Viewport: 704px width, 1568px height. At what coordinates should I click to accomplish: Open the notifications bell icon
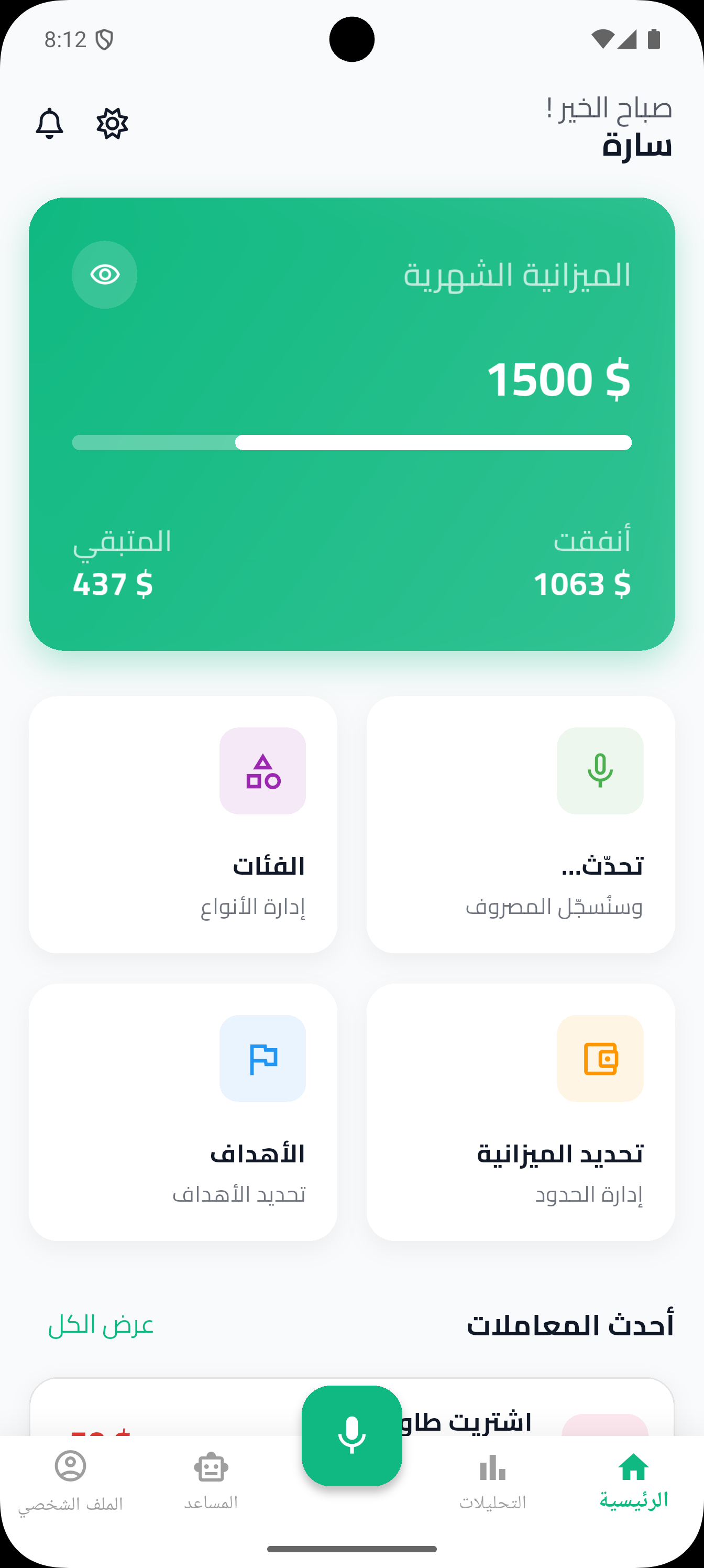[50, 123]
